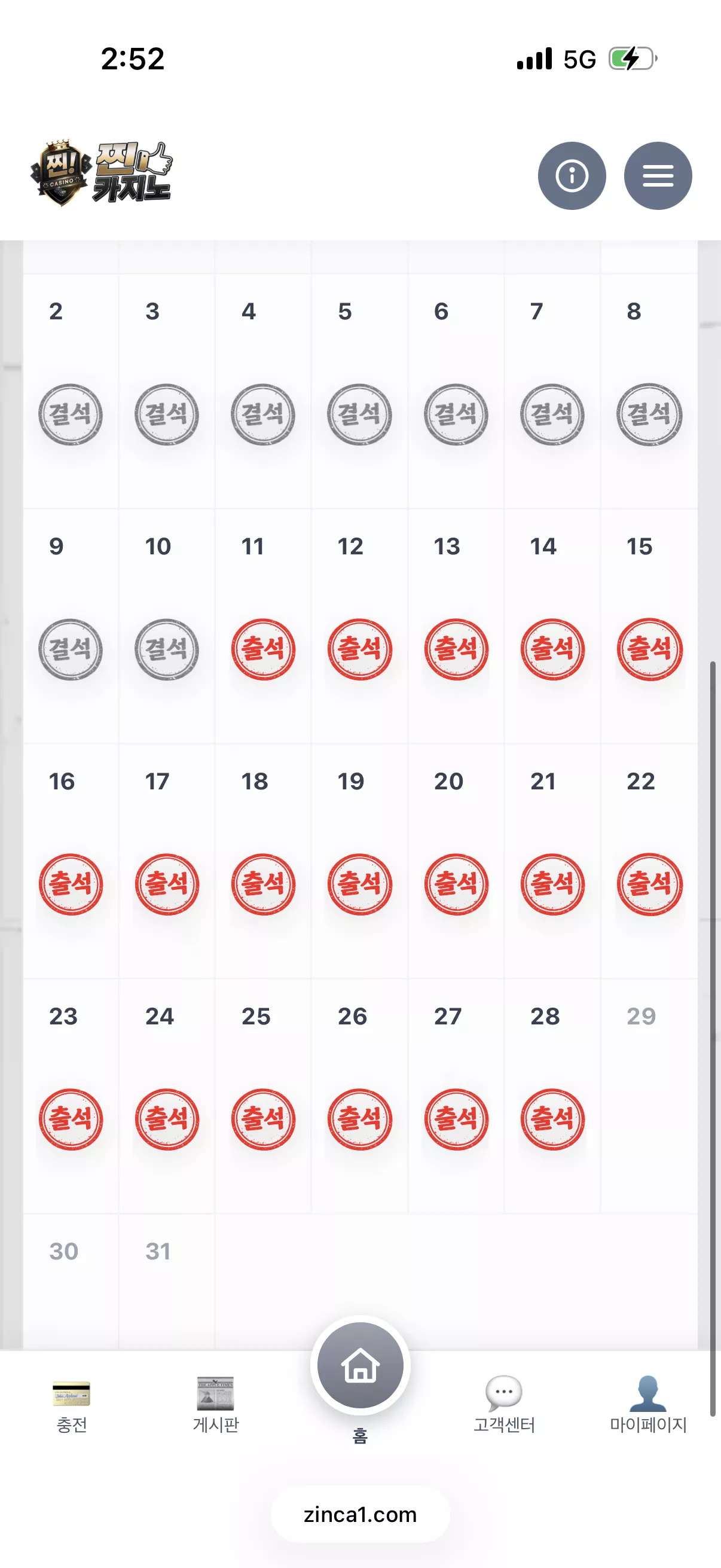The height and width of the screenshot is (1568, 721).
Task: Switch to 마이페이지 tab
Action: (x=648, y=1405)
